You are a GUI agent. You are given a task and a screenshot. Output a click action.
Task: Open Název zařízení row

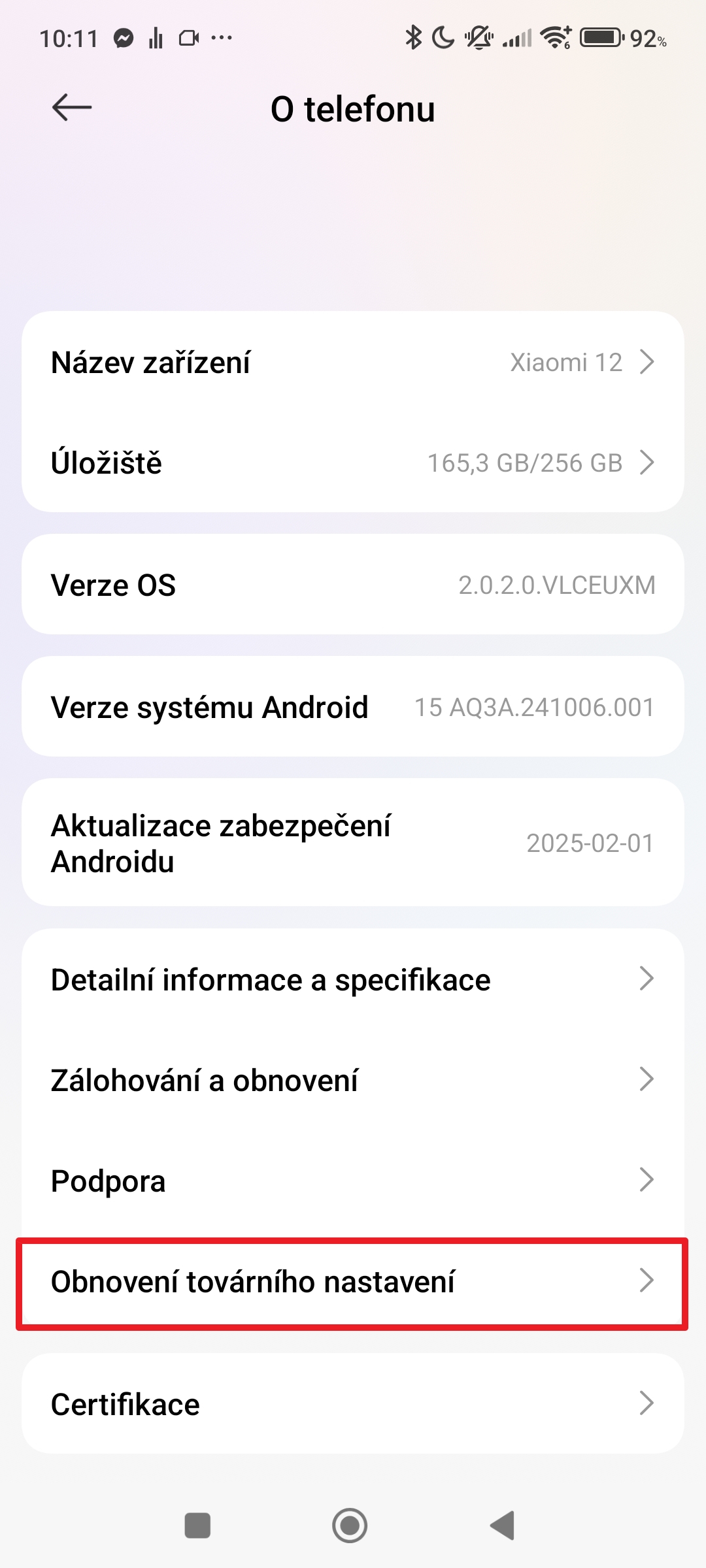tap(353, 363)
